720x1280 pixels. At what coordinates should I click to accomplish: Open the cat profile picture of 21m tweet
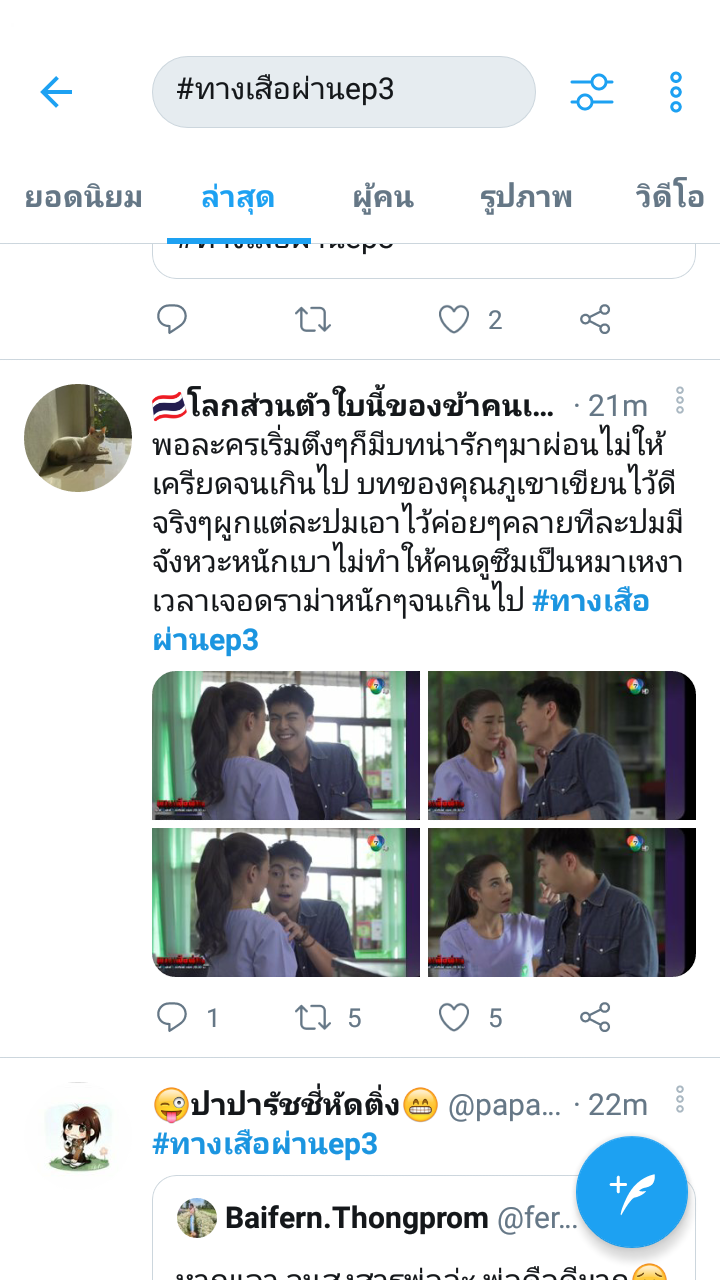(78, 438)
